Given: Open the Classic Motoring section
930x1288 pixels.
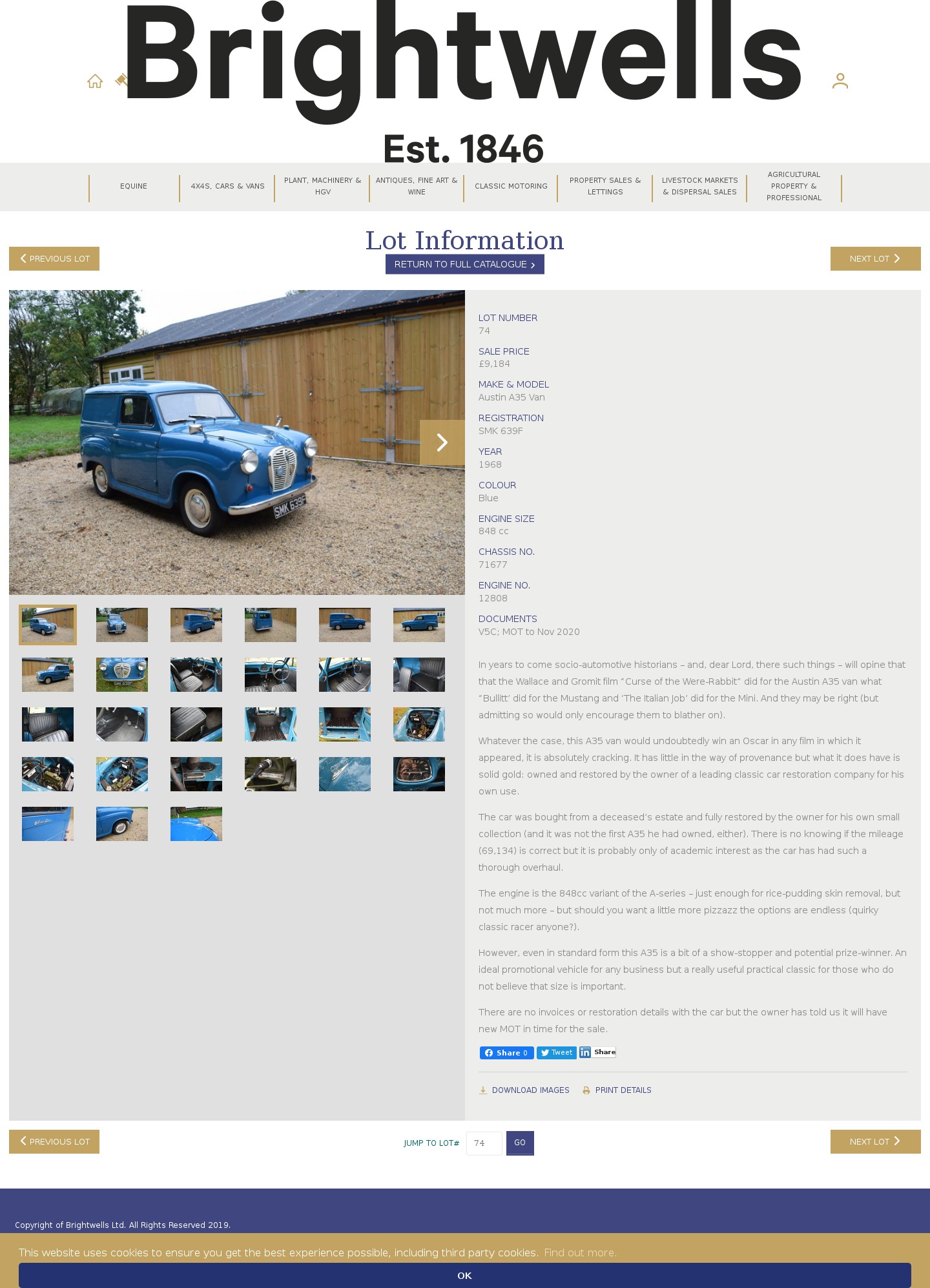Looking at the screenshot, I should pos(511,186).
